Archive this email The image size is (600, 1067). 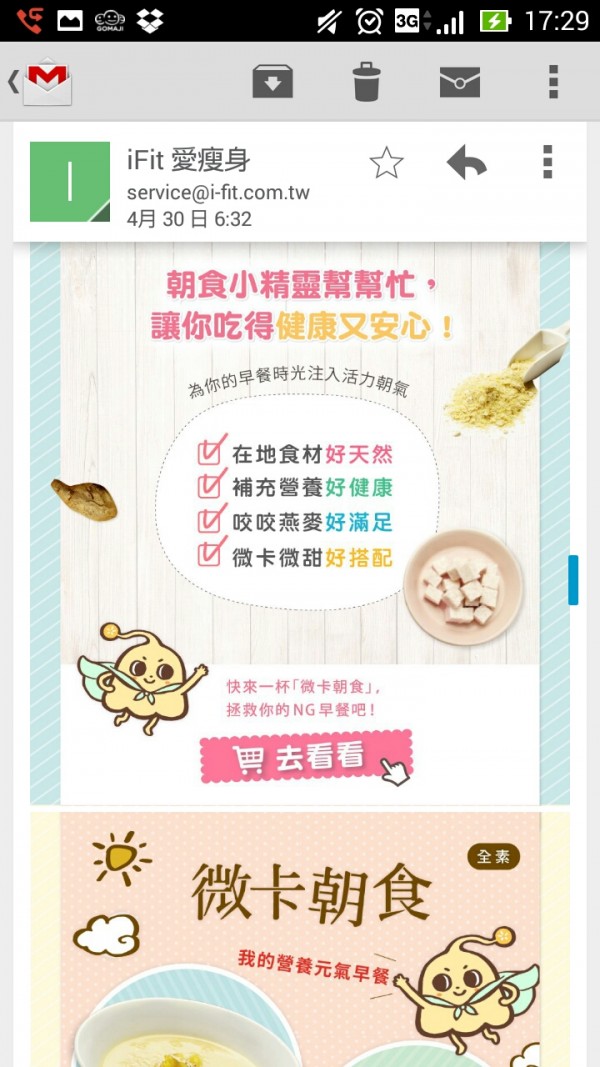tap(272, 82)
